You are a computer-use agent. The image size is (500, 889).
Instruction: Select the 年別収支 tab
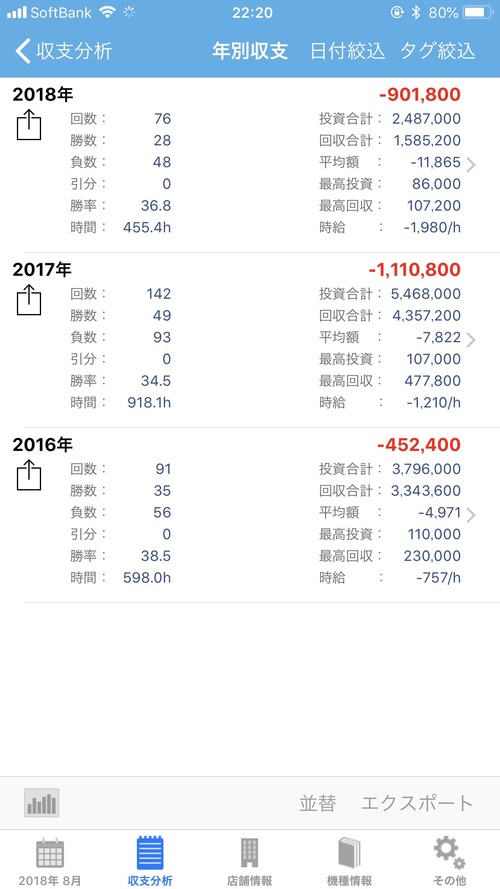click(250, 50)
